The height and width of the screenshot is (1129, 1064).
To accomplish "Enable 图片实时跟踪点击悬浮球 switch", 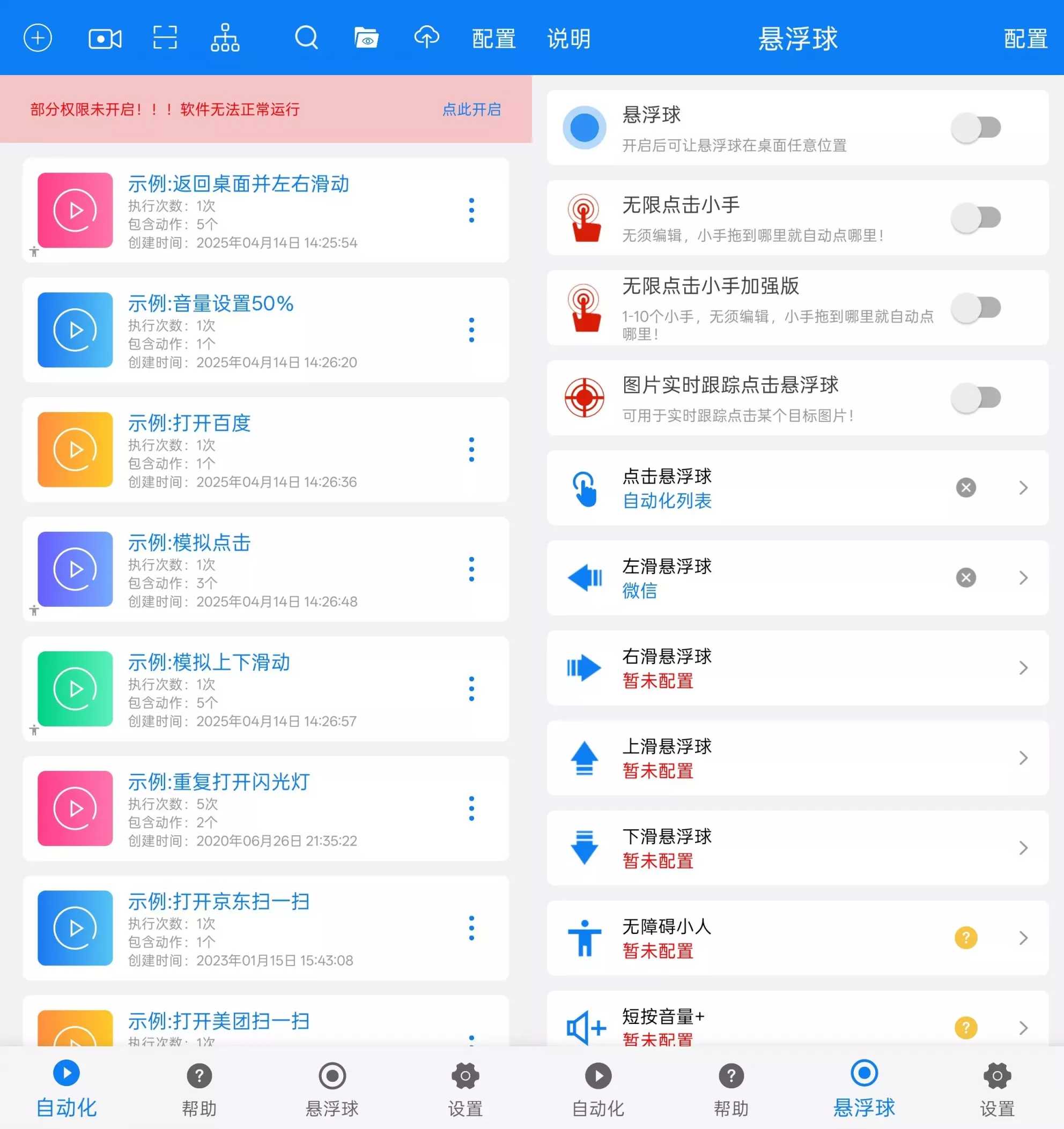I will [976, 398].
